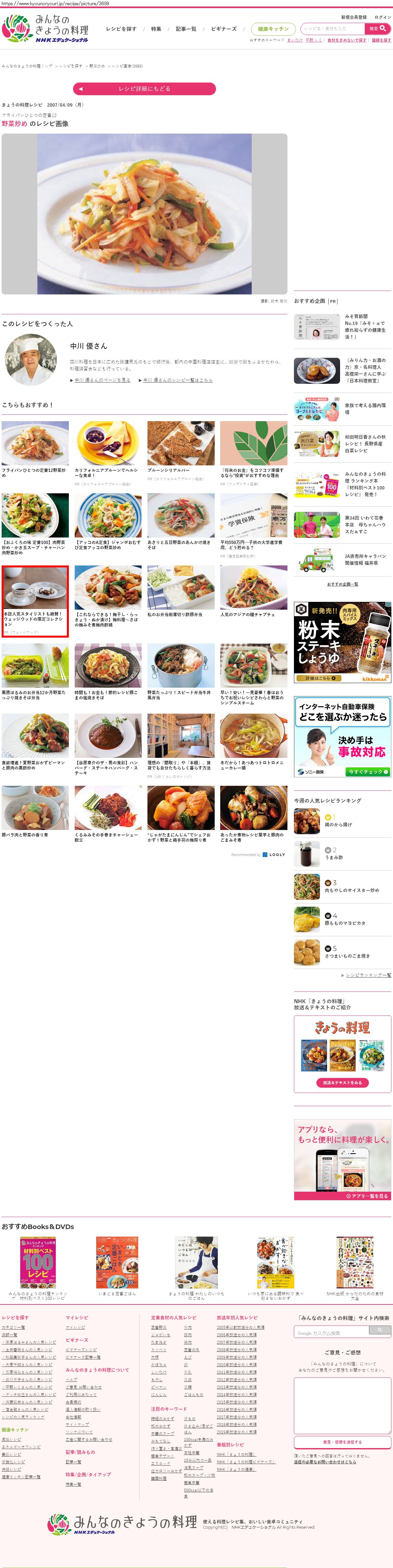The width and height of the screenshot is (393, 1568).
Task: Select the 健康キッチン button
Action: click(x=273, y=29)
